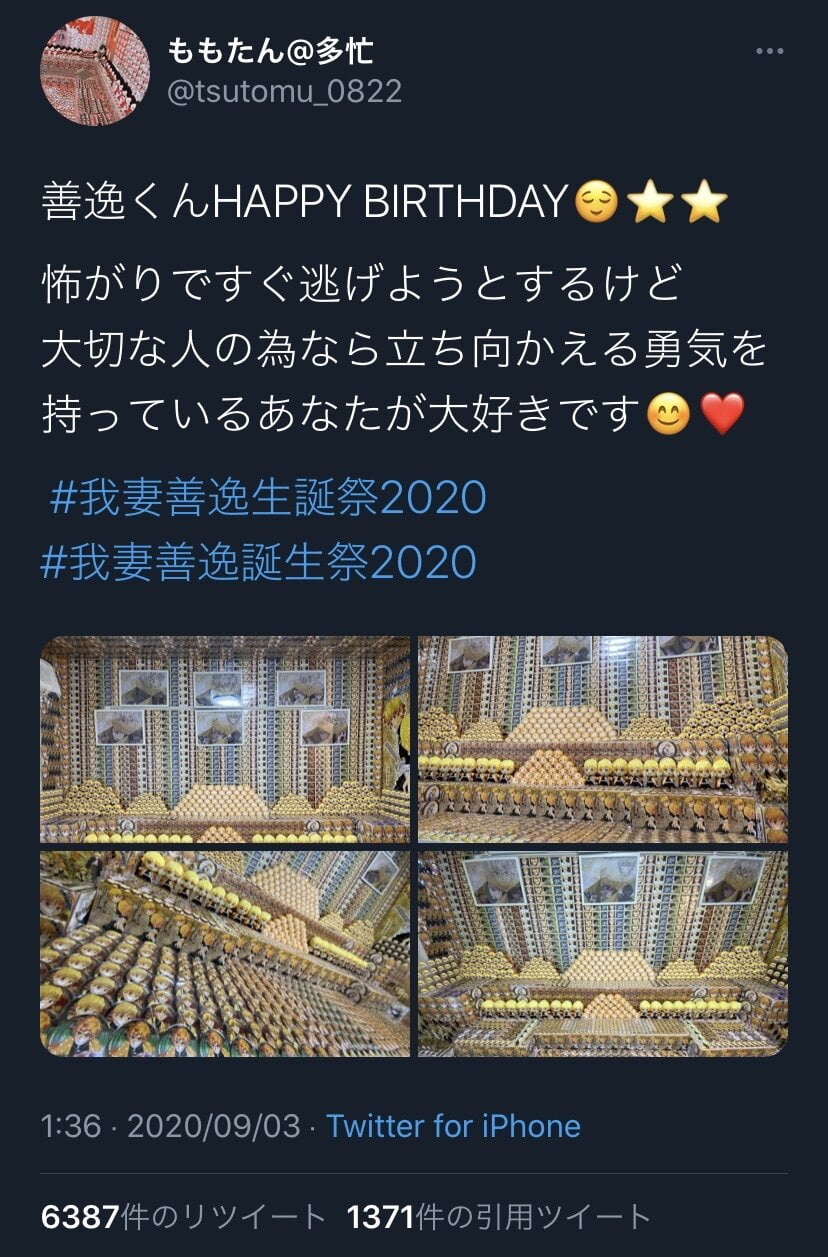Open hashtag #我妻善逸生誕祭2020
The width and height of the screenshot is (828, 1257).
268,497
